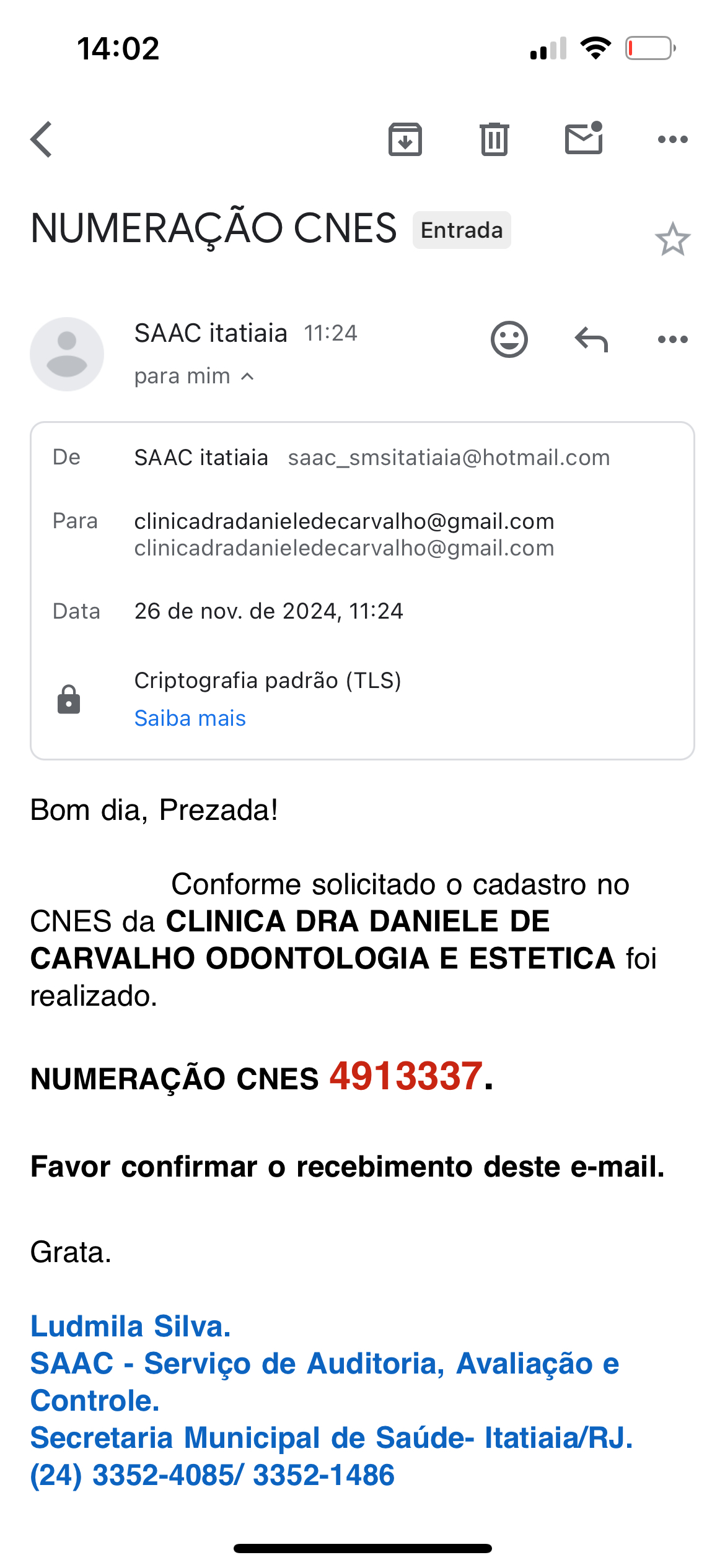This screenshot has height=1568, width=725.
Task: Reply to SAAC itatiaia
Action: click(x=591, y=339)
